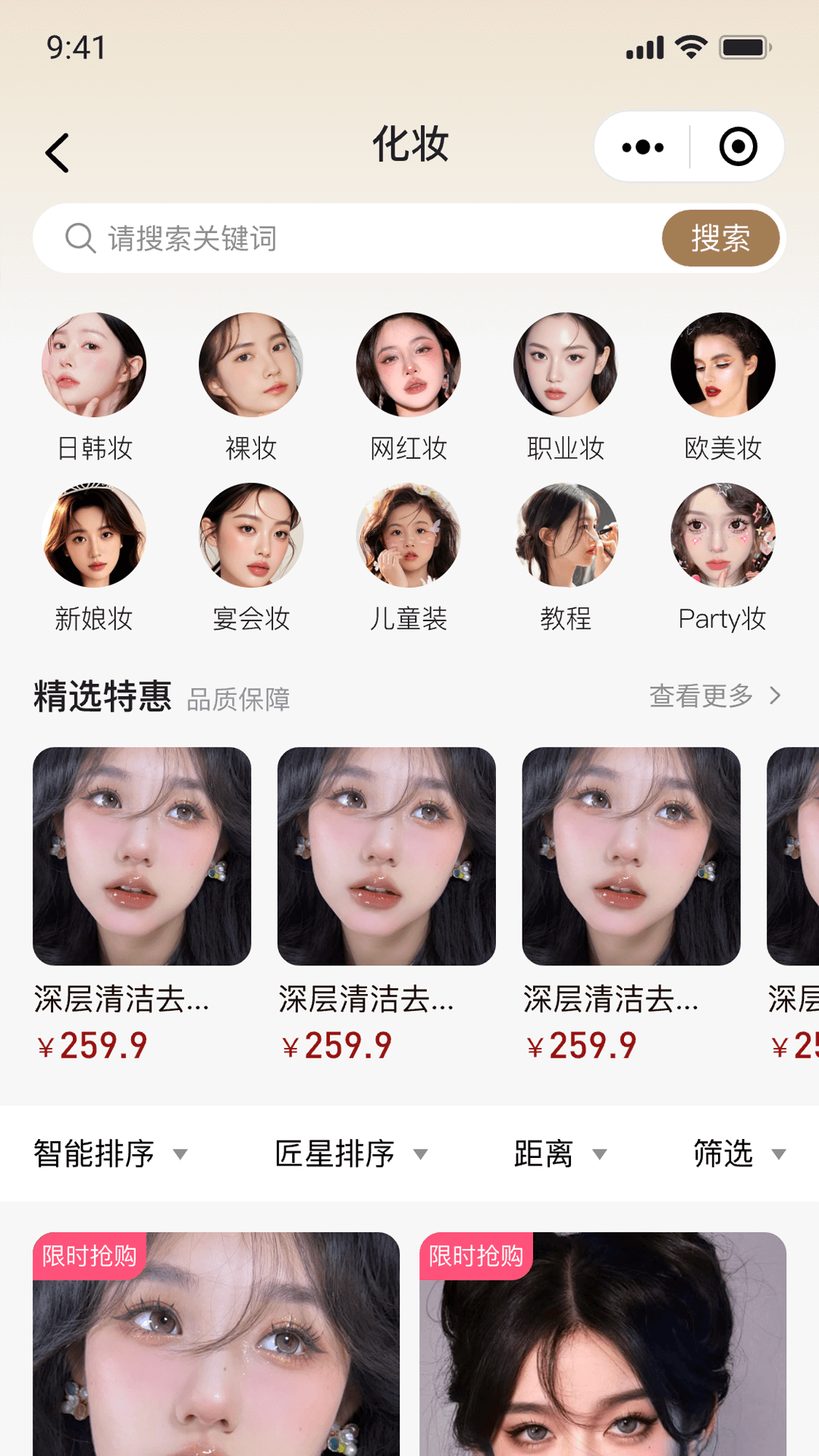
Task: Tap the brown 搜索 button
Action: (x=720, y=238)
